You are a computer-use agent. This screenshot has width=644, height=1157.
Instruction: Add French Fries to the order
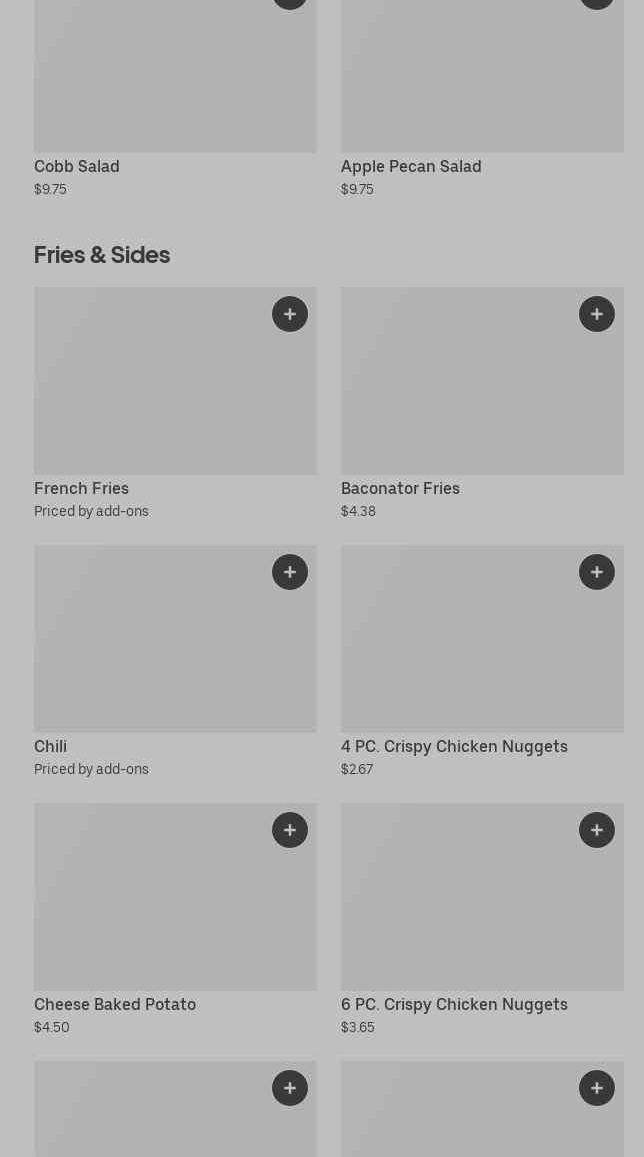point(290,314)
